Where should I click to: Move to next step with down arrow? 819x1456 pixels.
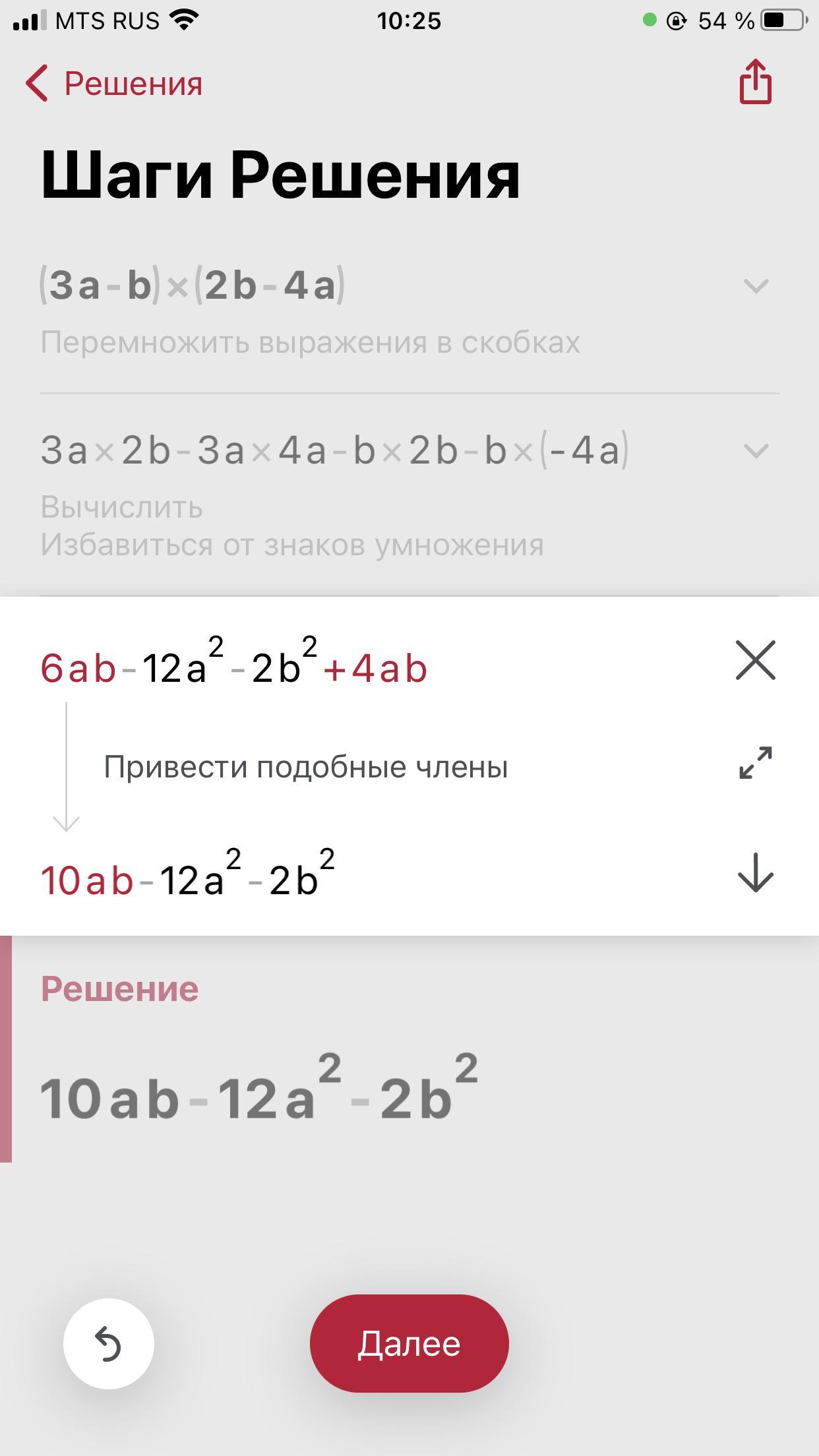point(756,873)
